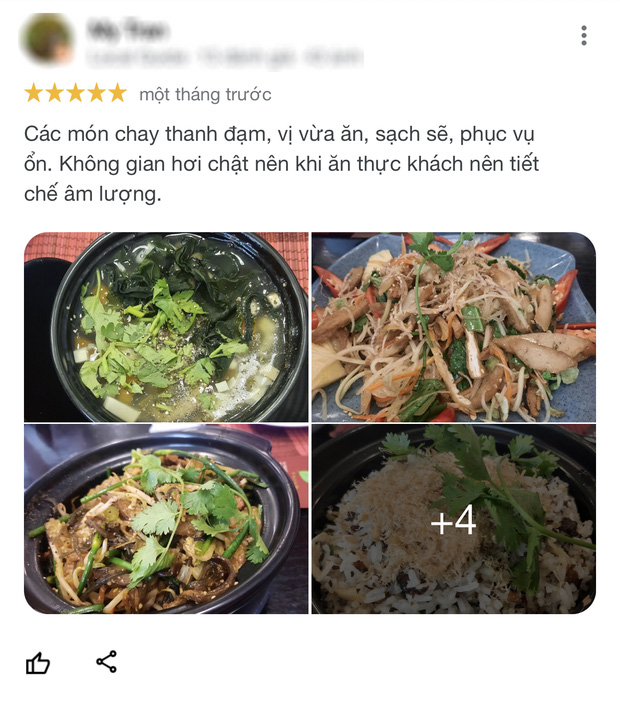
Task: Open the reviewer's profile picture
Action: pos(48,38)
